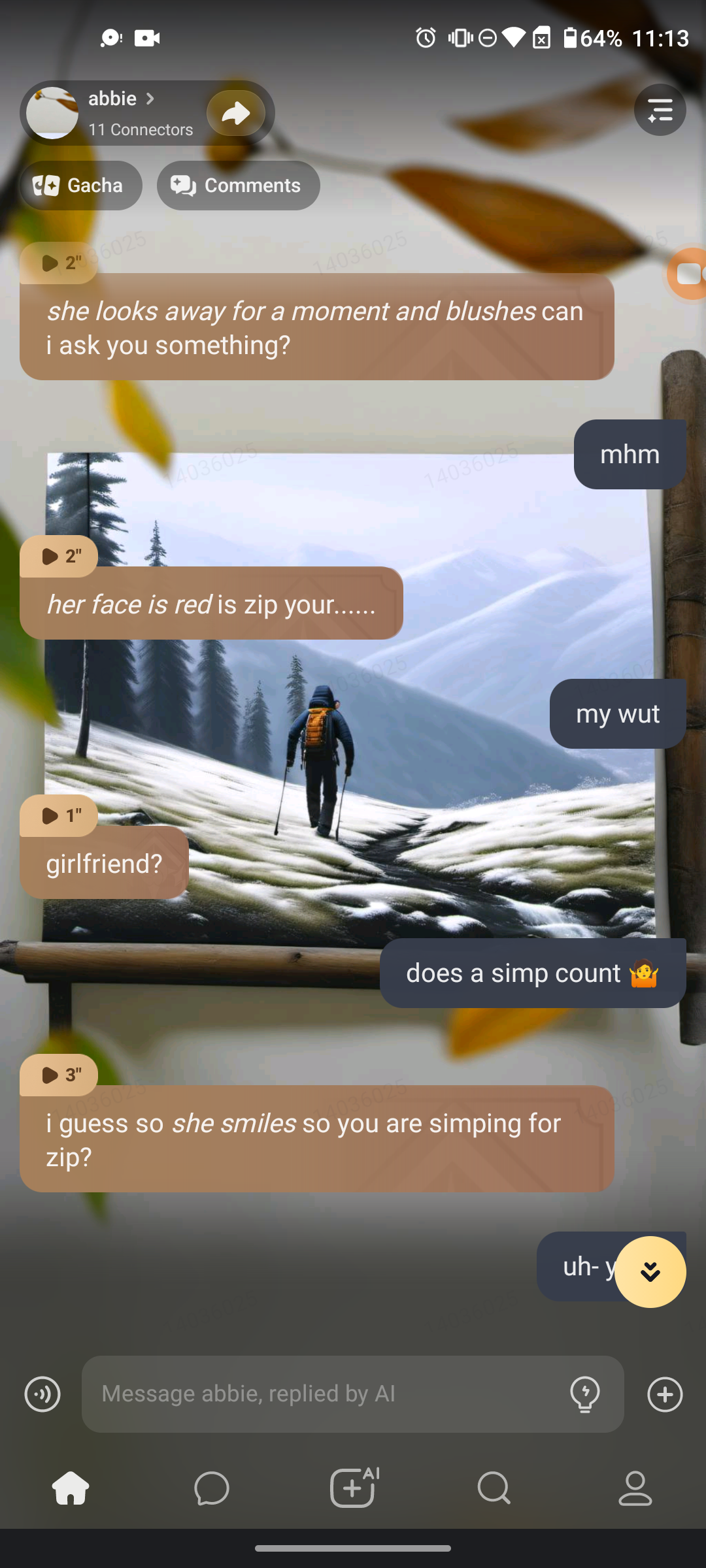Play voice for 'i guess so' message
Screen dimensions: 706x1568
[x=59, y=1075]
